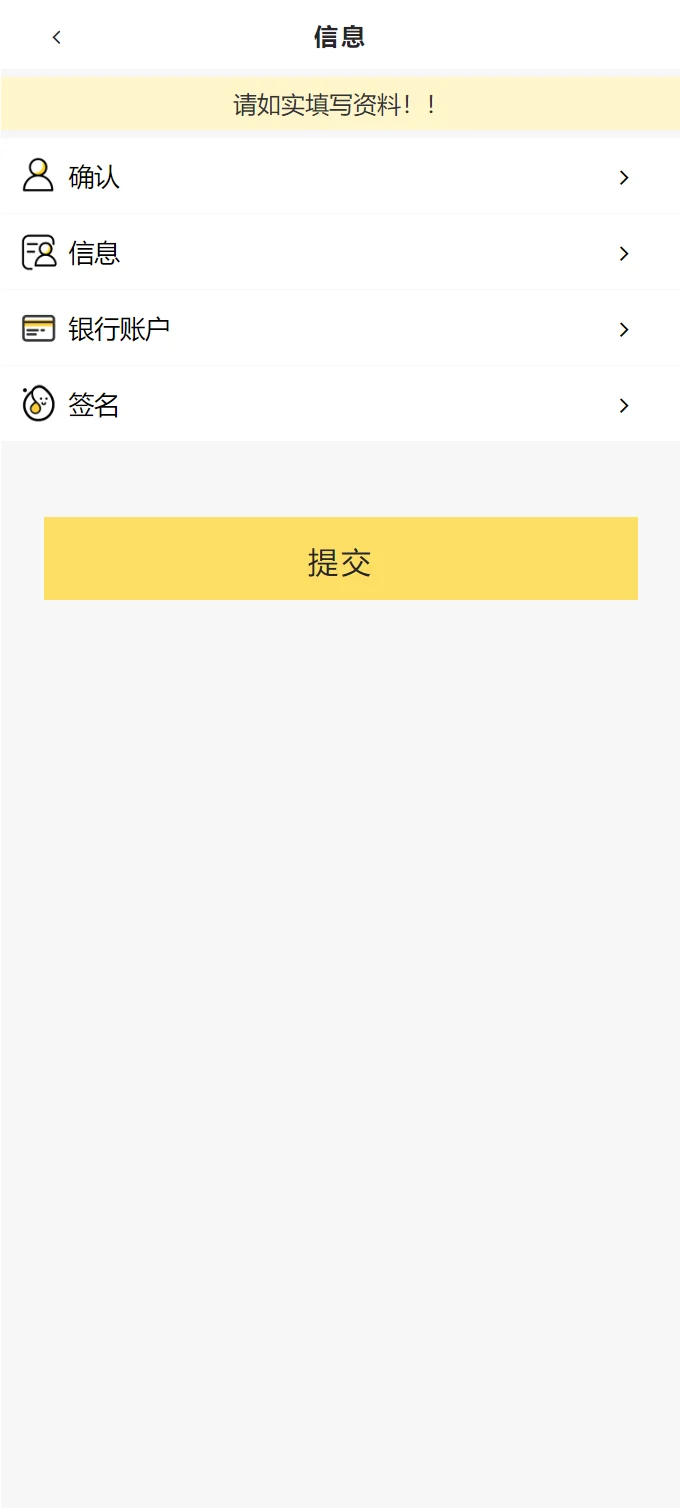Screen dimensions: 680x1508
Task: Open the 银行账户 row
Action: (340, 329)
